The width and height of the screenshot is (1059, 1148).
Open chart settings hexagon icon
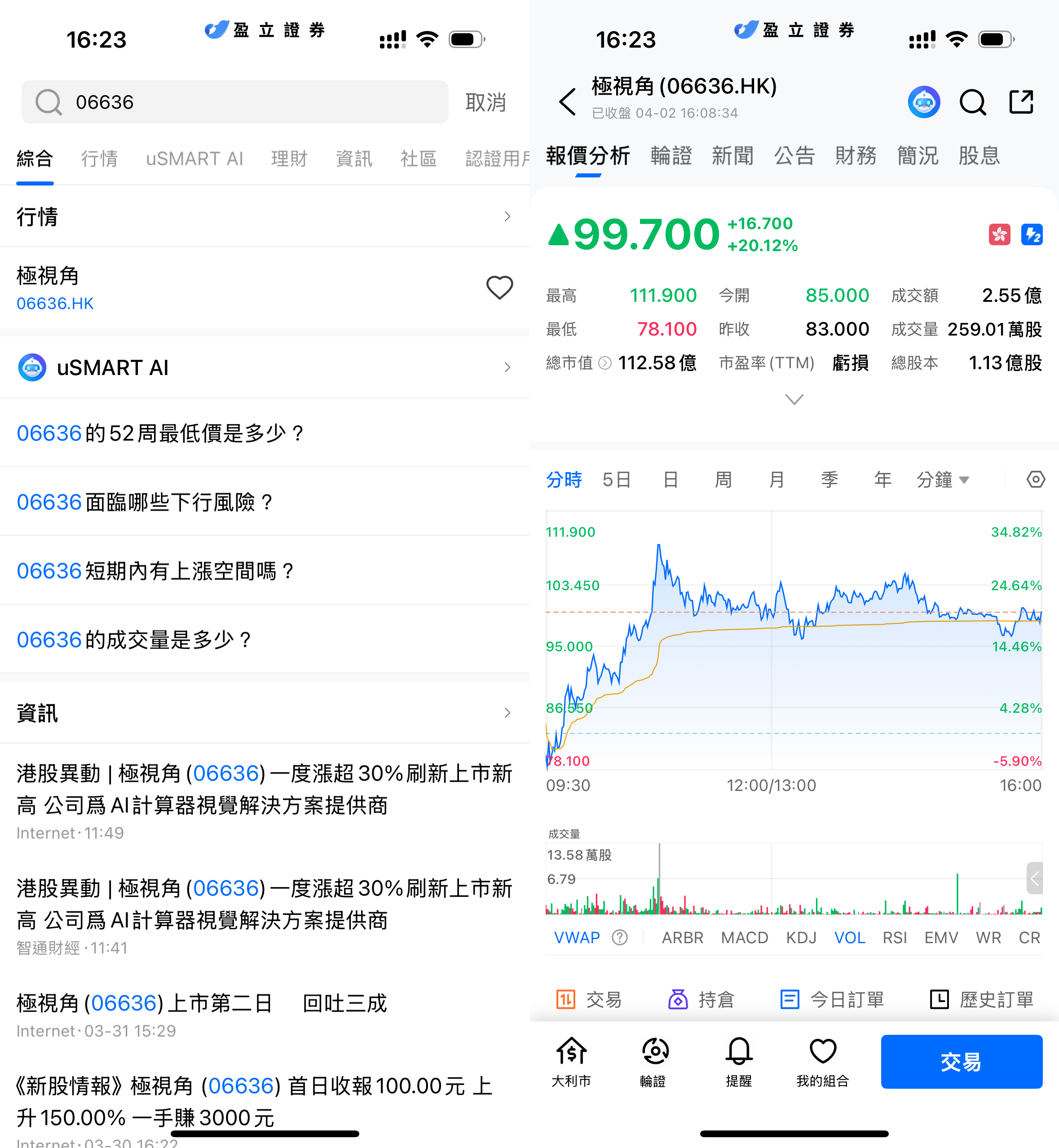click(1035, 479)
